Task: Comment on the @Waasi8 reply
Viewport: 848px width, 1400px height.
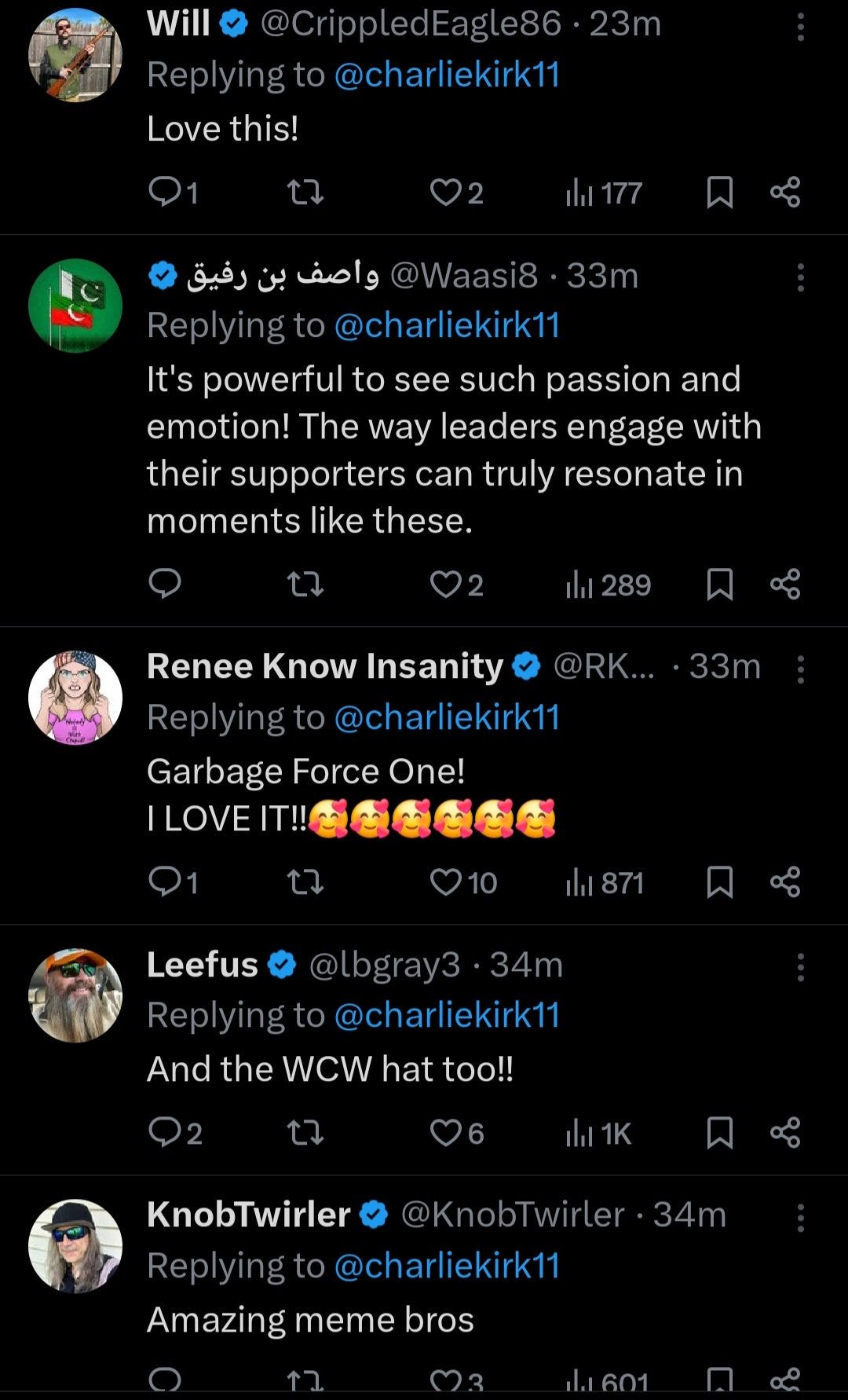Action: pos(165,585)
